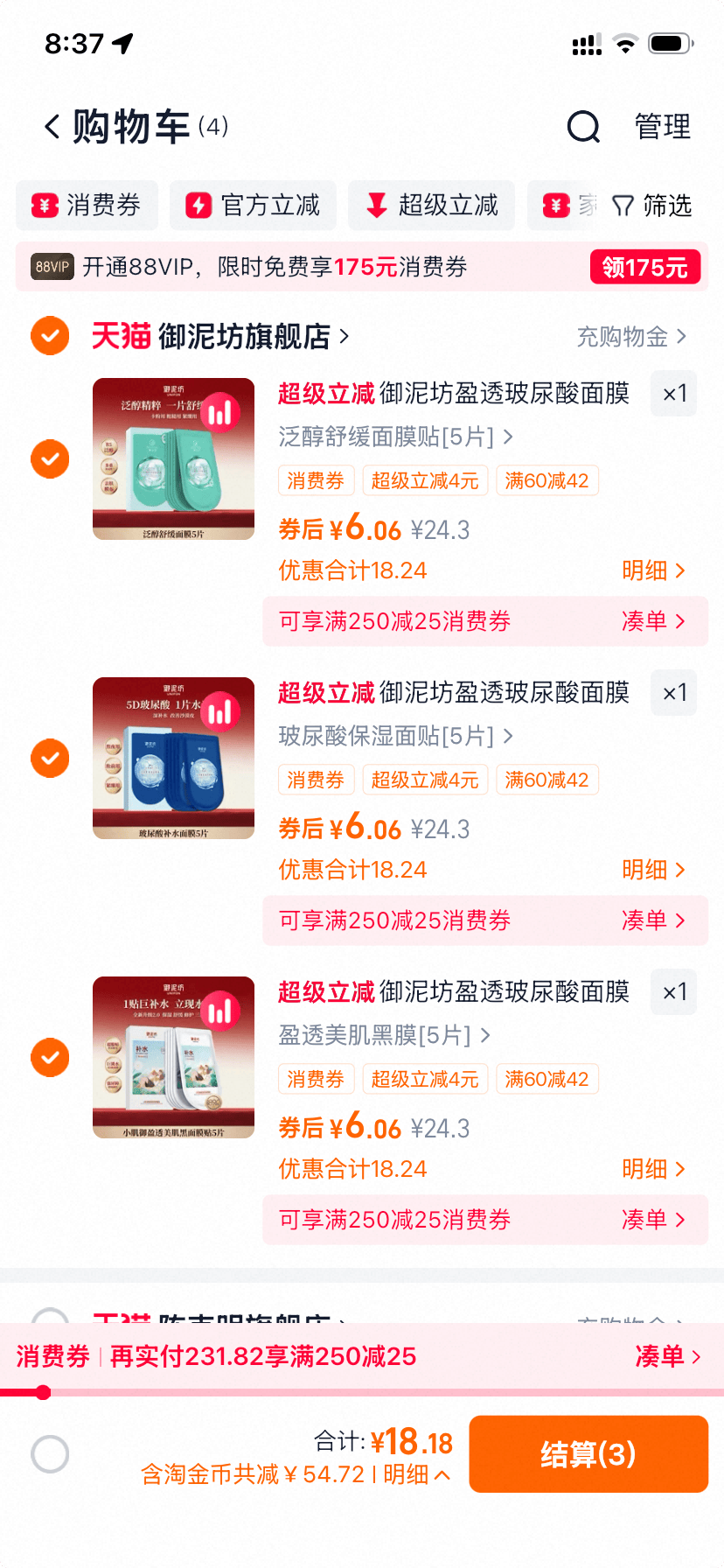This screenshot has width=724, height=1568.
Task: Select the 消费券 filter chip
Action: (87, 206)
